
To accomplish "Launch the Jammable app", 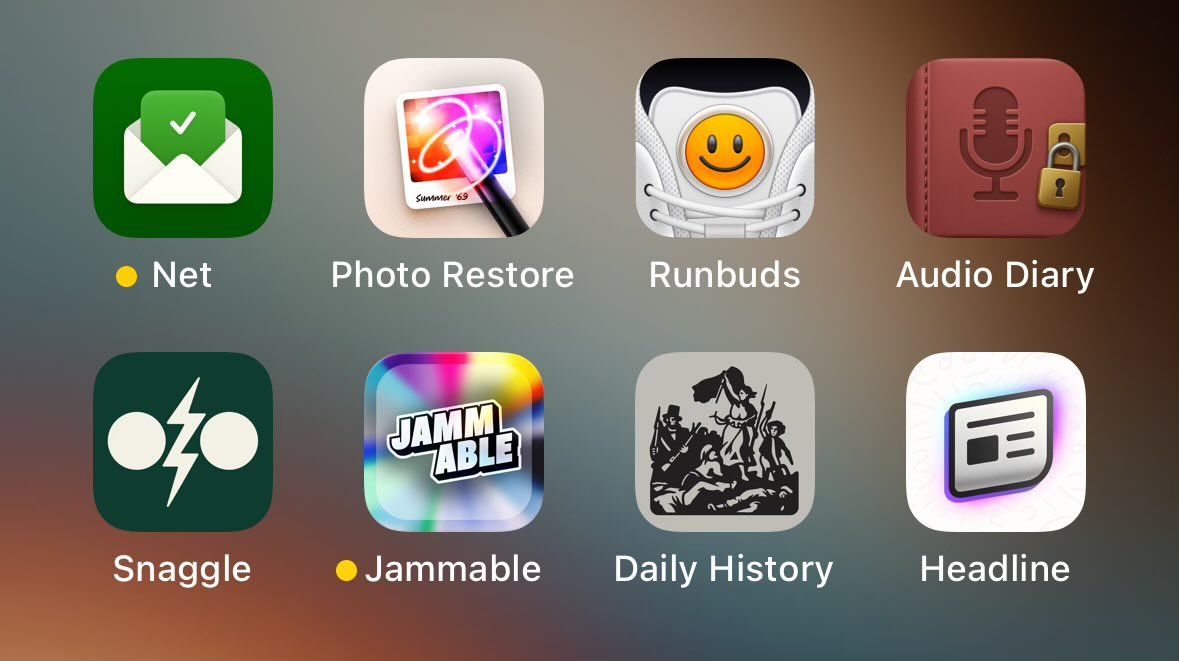I will click(453, 442).
